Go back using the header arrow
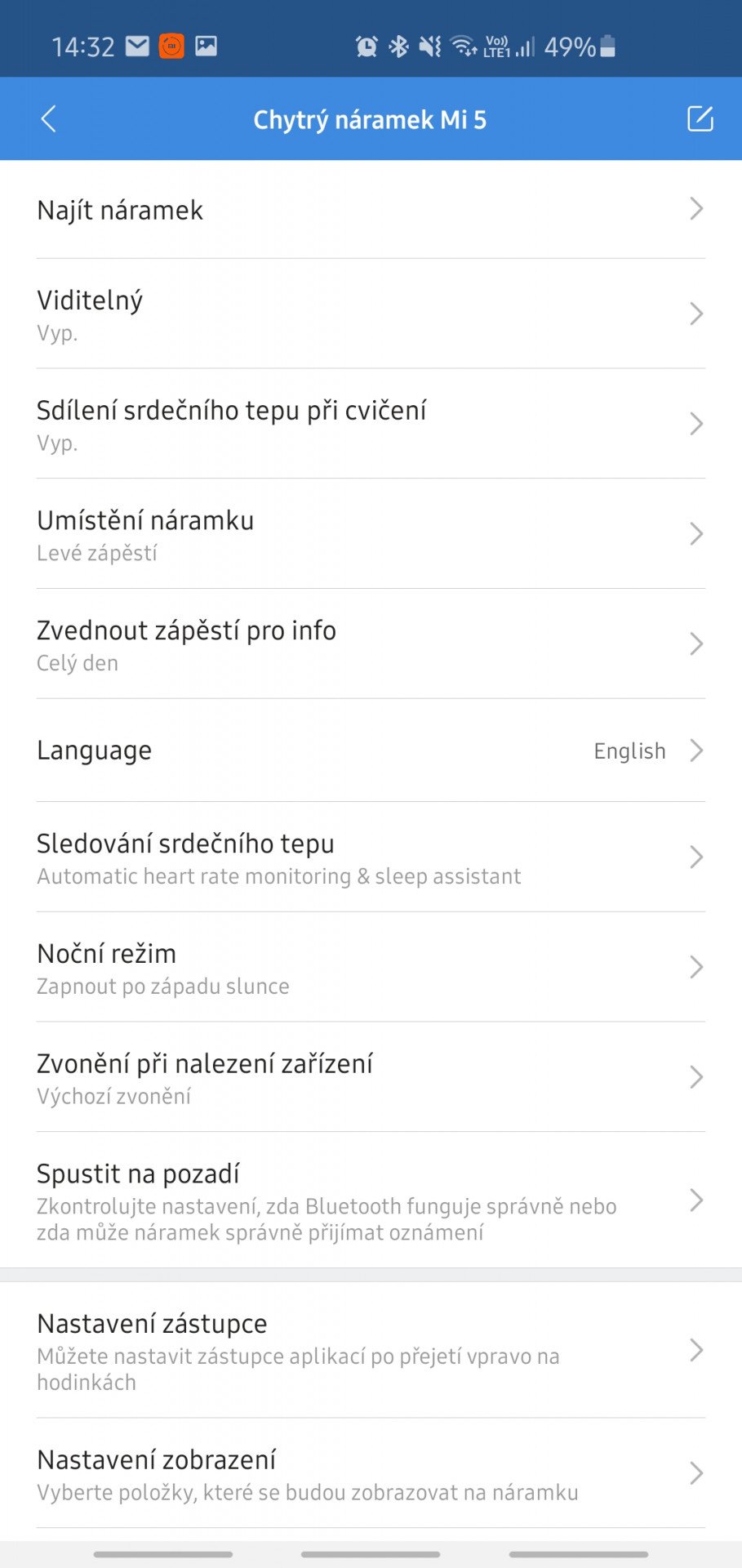The image size is (742, 1568). pyautogui.click(x=49, y=119)
